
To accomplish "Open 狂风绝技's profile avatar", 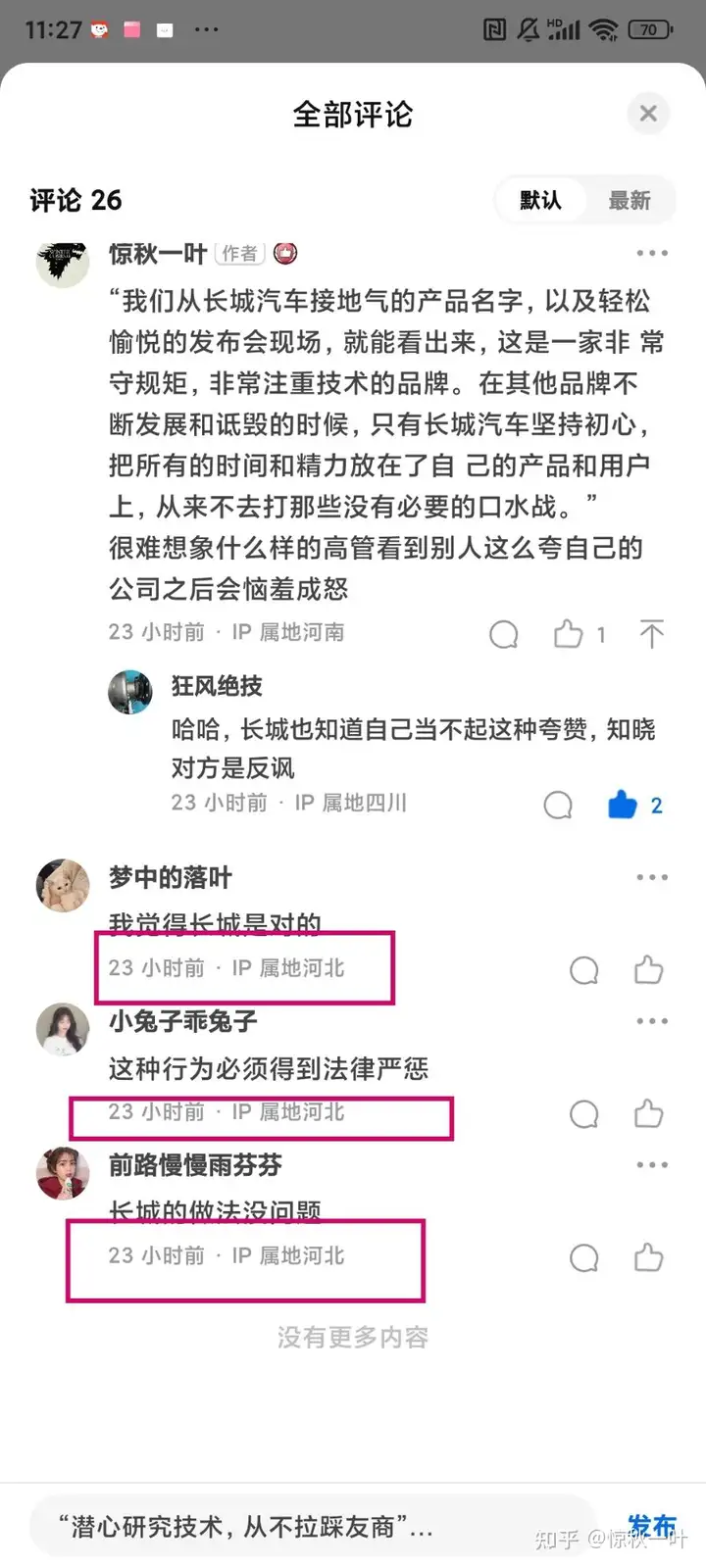I will (x=130, y=693).
